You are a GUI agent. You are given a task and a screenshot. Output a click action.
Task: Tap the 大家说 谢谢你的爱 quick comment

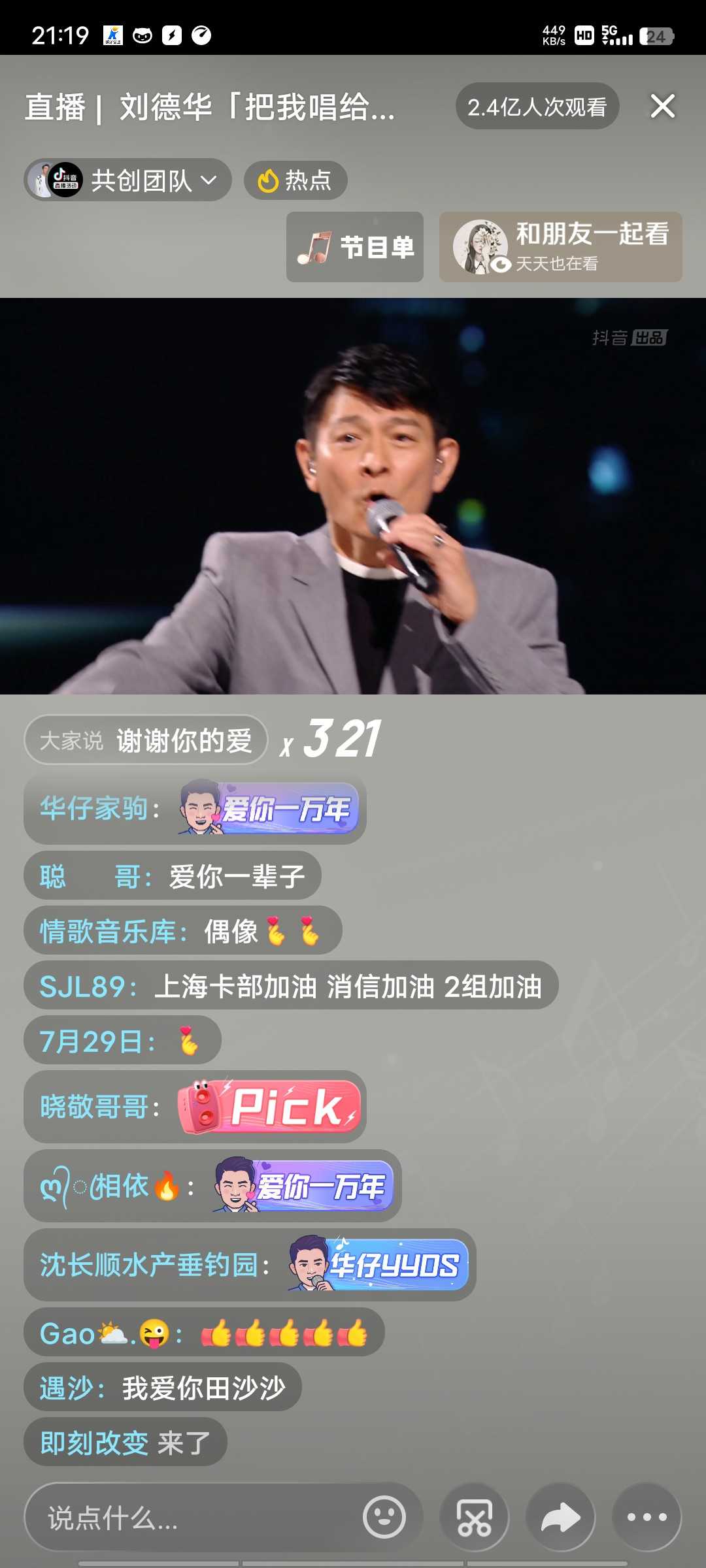(x=146, y=740)
